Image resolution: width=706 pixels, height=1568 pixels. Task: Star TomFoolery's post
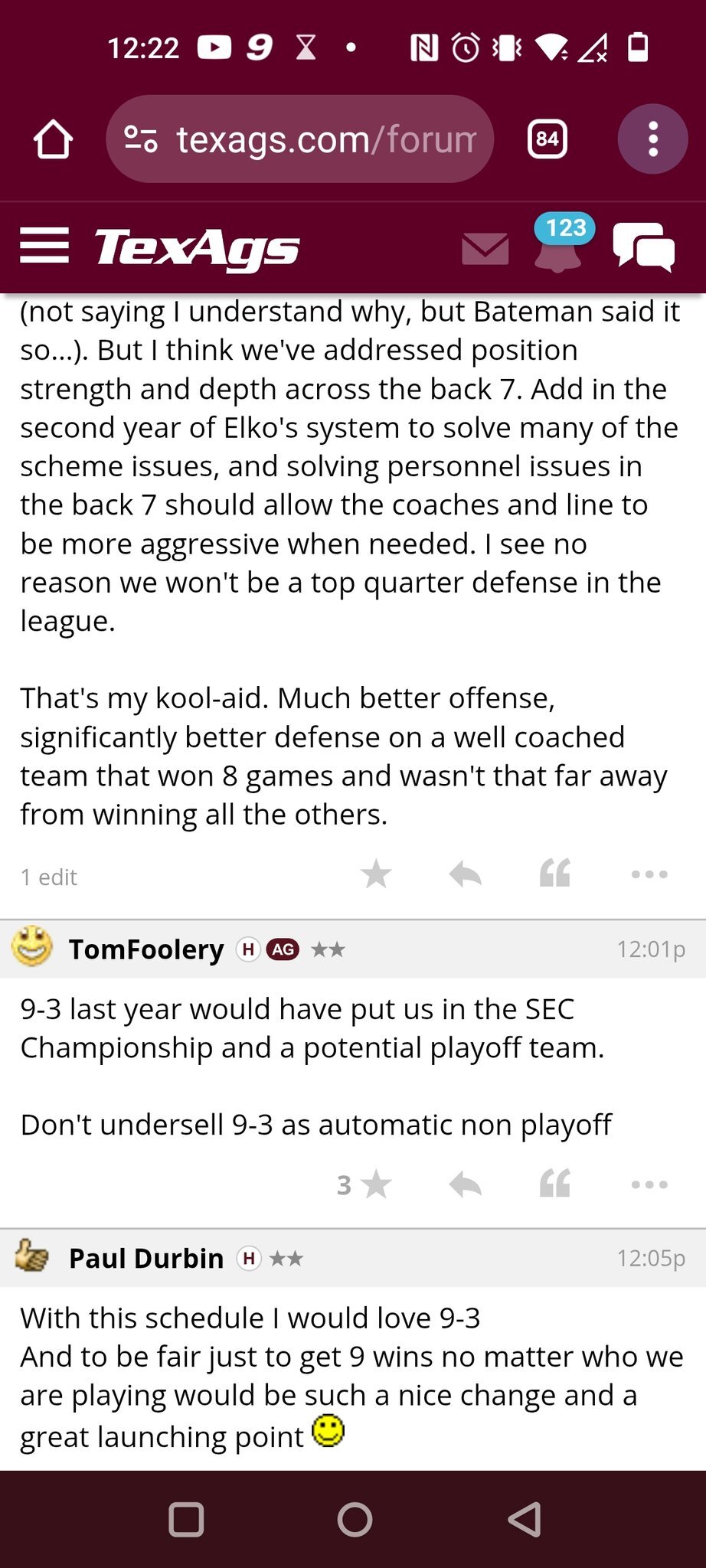365,1185
